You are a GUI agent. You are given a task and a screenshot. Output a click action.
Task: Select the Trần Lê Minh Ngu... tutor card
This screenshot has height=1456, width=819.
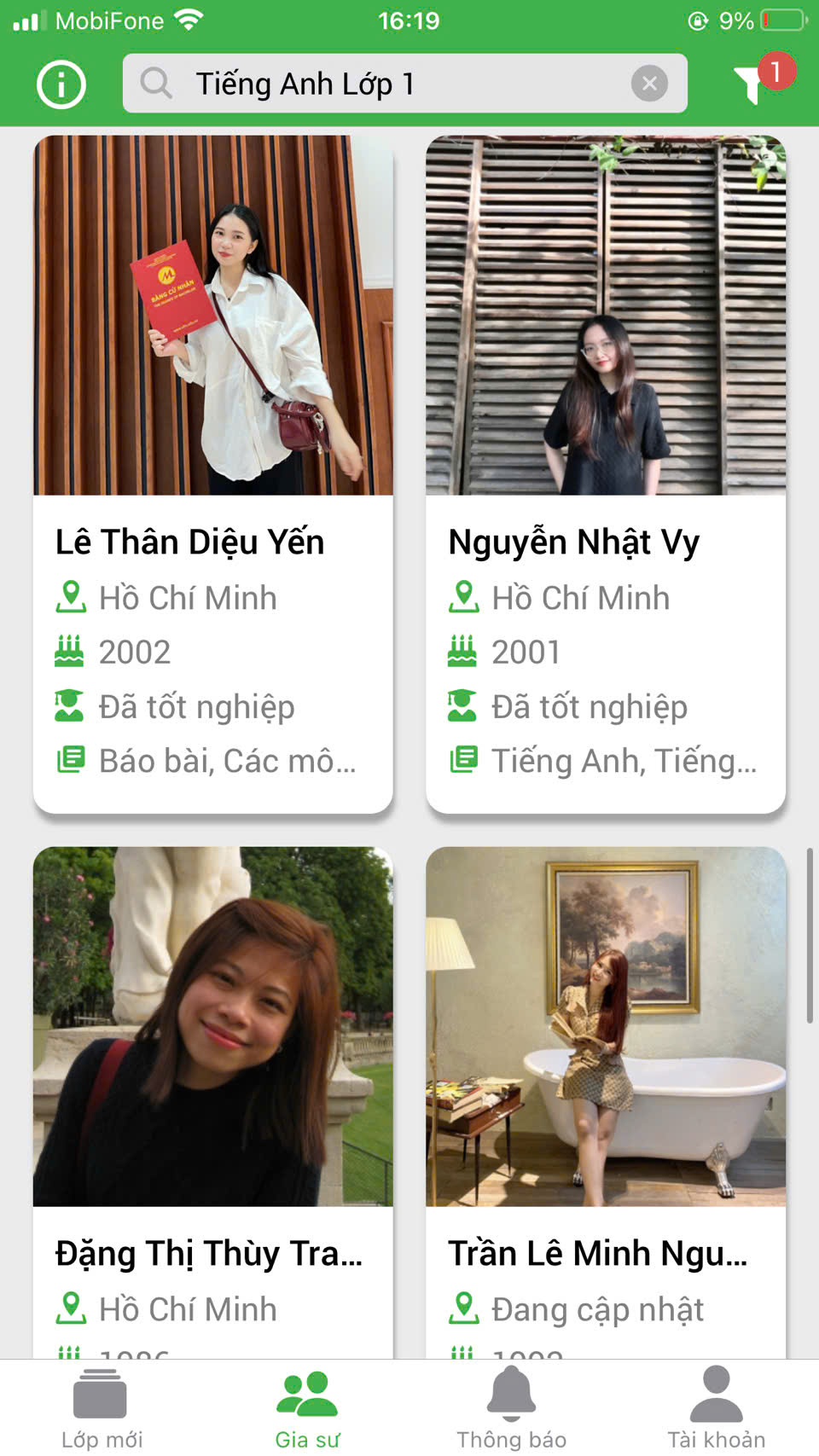click(x=606, y=1100)
